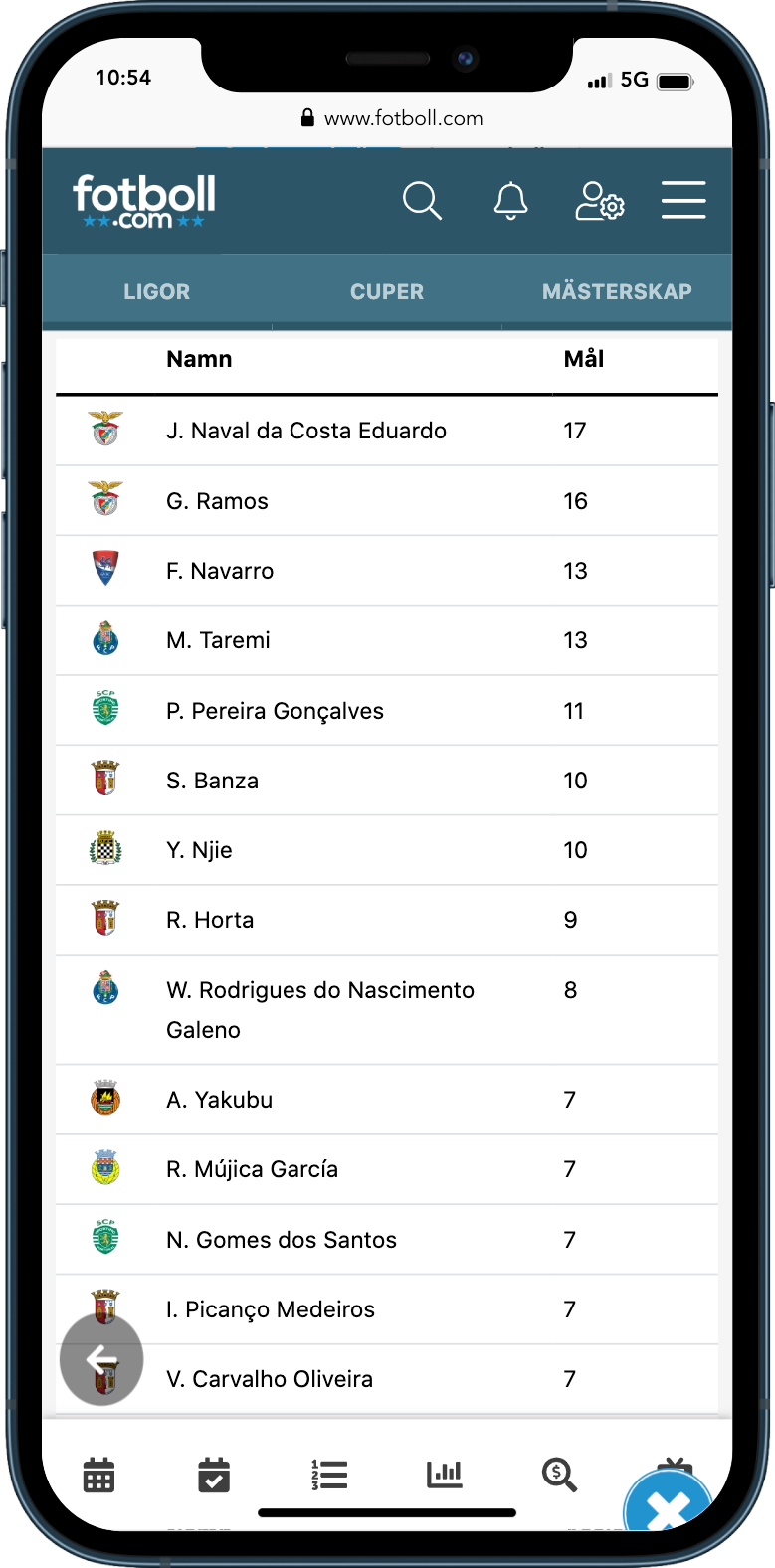
Task: Open the bar chart statistics icon
Action: 445,1474
